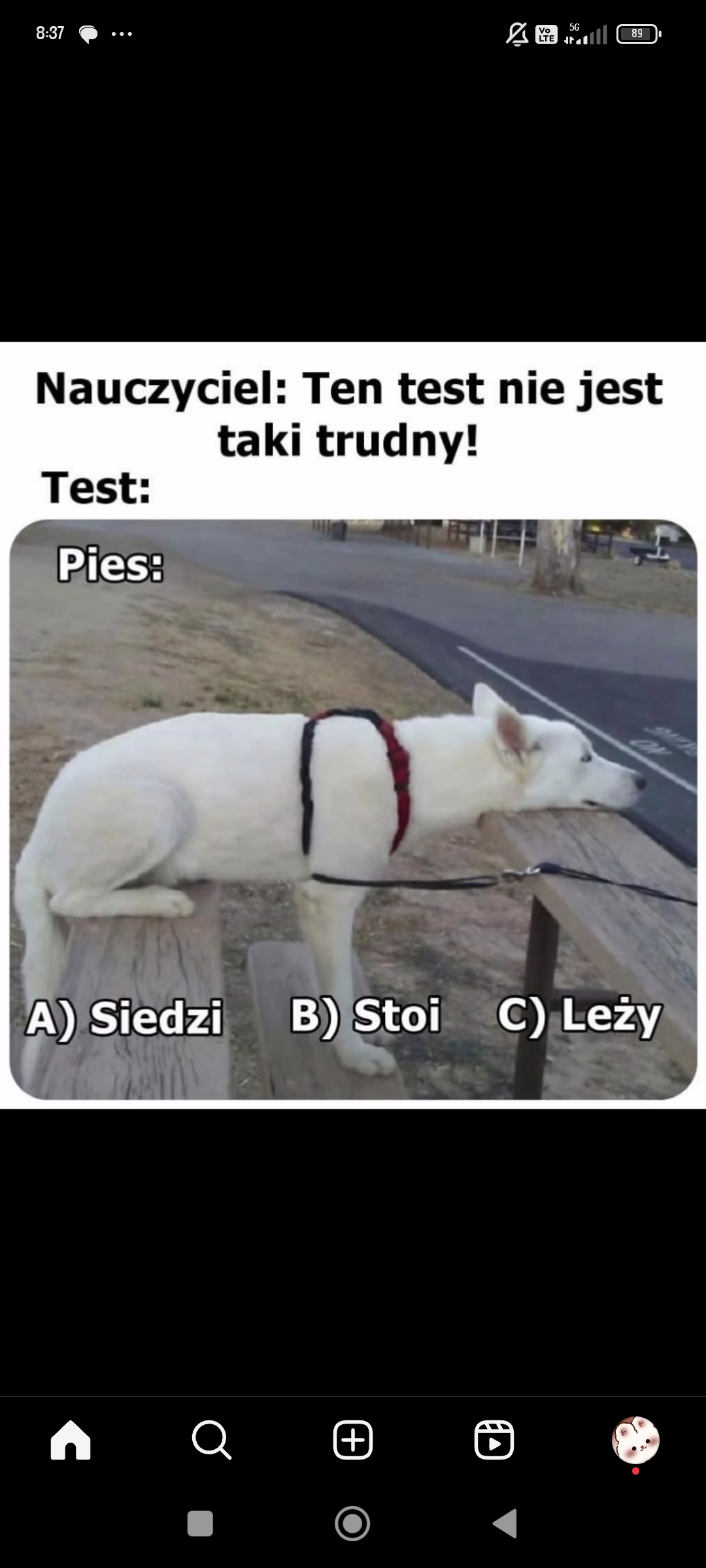Open your profile tab

(635, 1440)
